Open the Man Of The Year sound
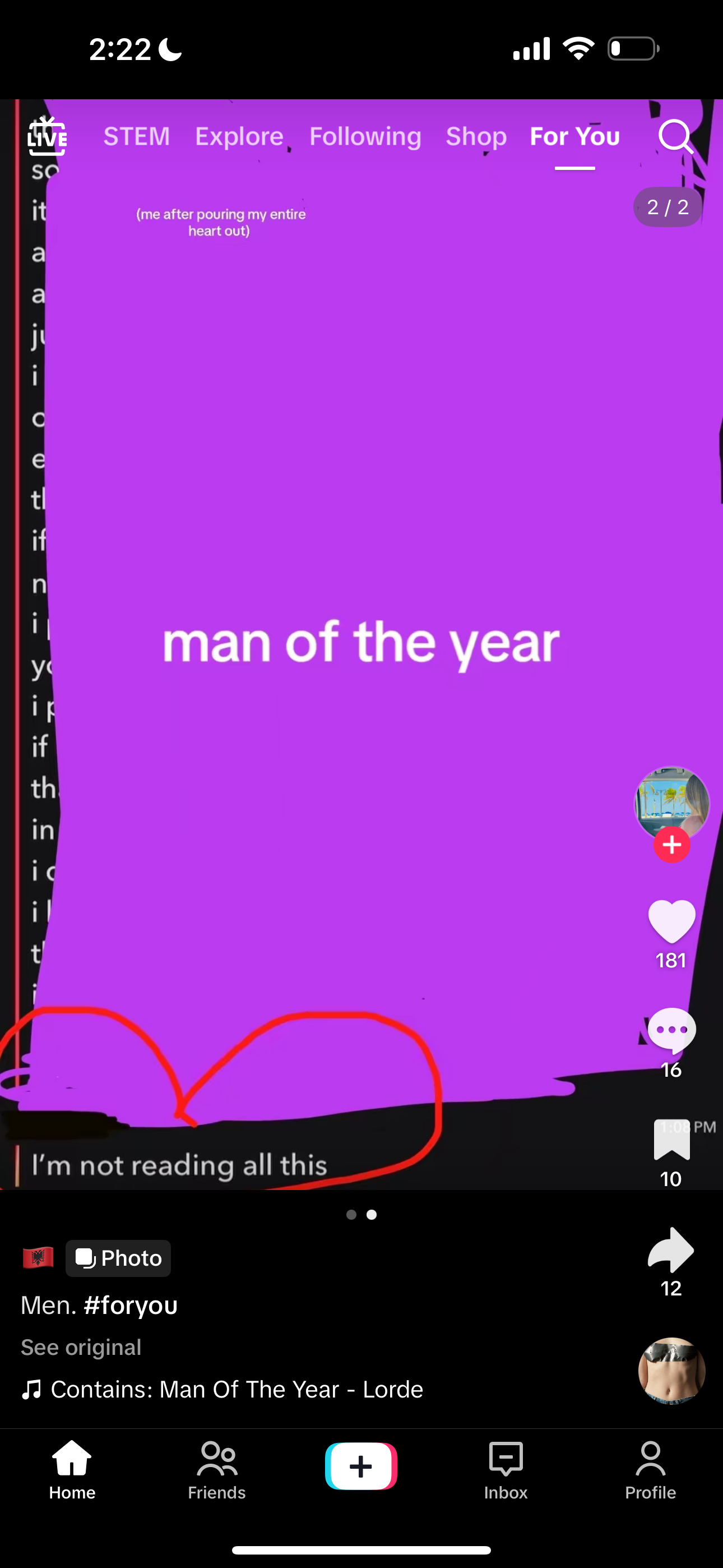The height and width of the screenshot is (1568, 723). click(236, 1390)
